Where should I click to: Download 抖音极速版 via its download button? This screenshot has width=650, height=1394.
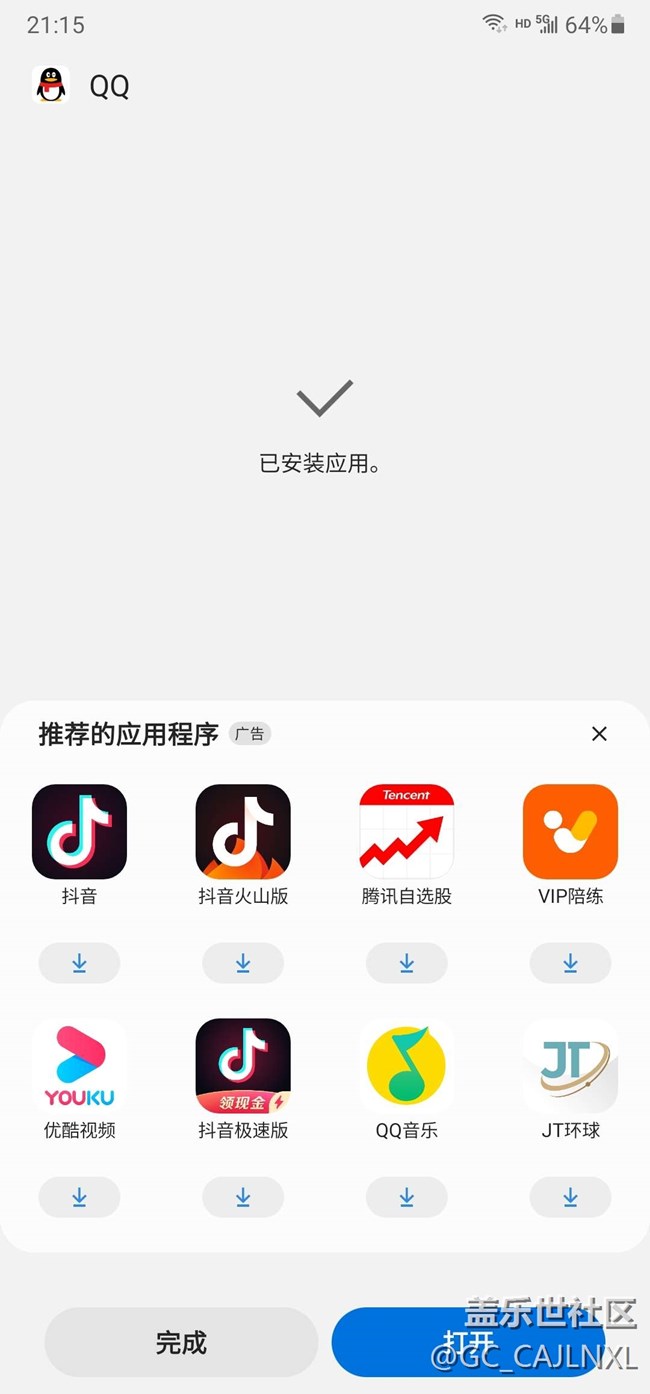coord(243,1197)
